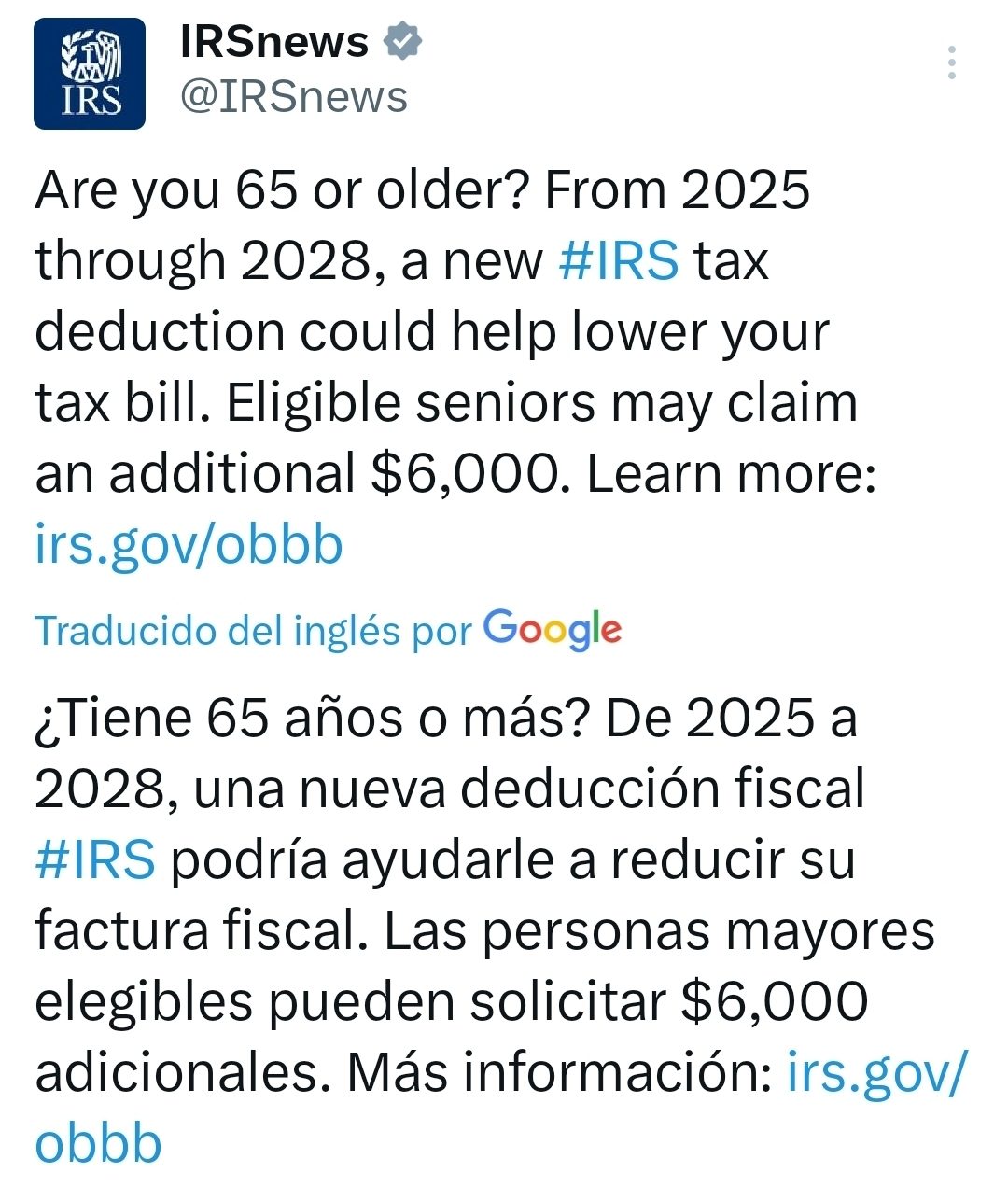The height and width of the screenshot is (1201, 1008).
Task: Tap the #IRS hashtag in the Spanish translation
Action: pyautogui.click(x=95, y=859)
